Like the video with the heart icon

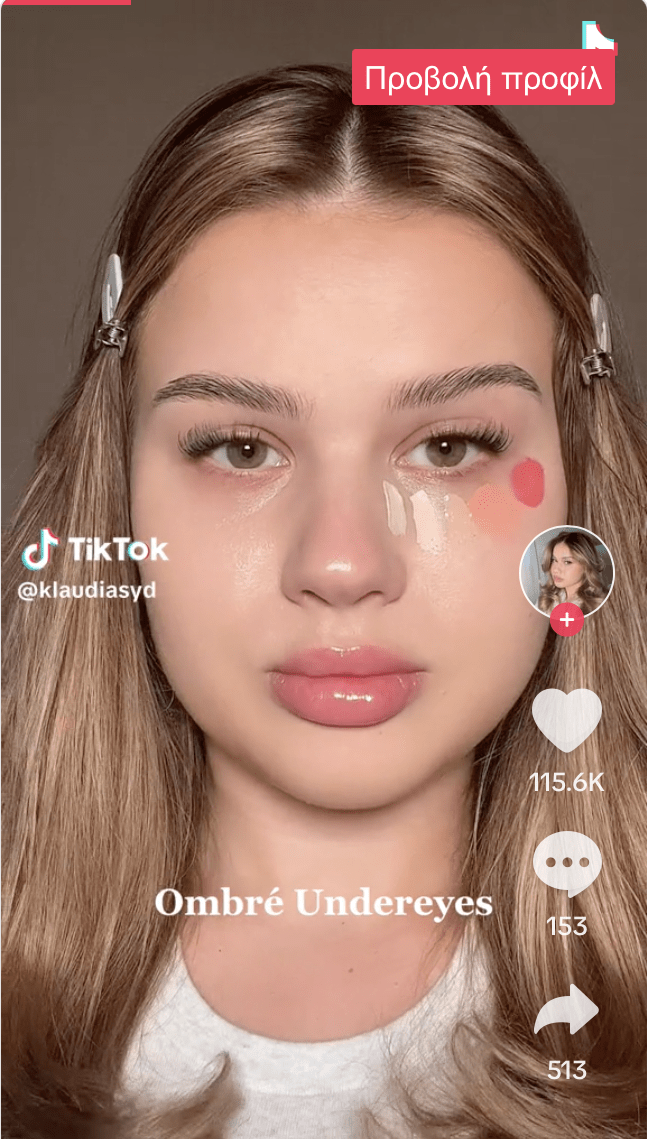coord(566,720)
